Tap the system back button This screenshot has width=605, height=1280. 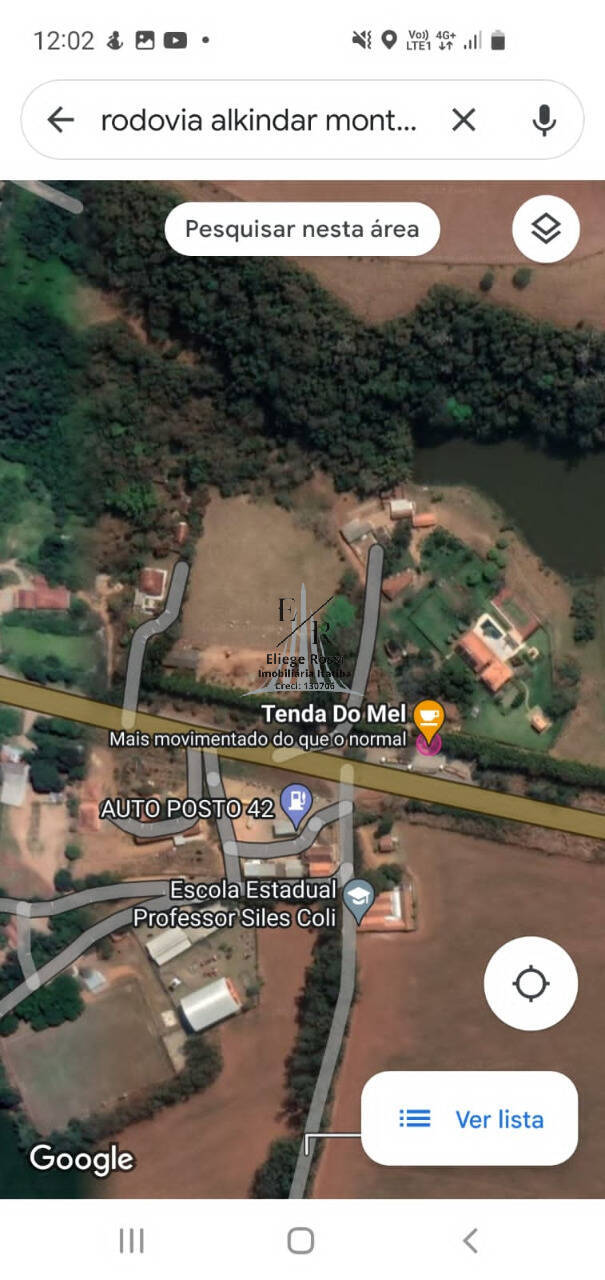click(470, 1241)
